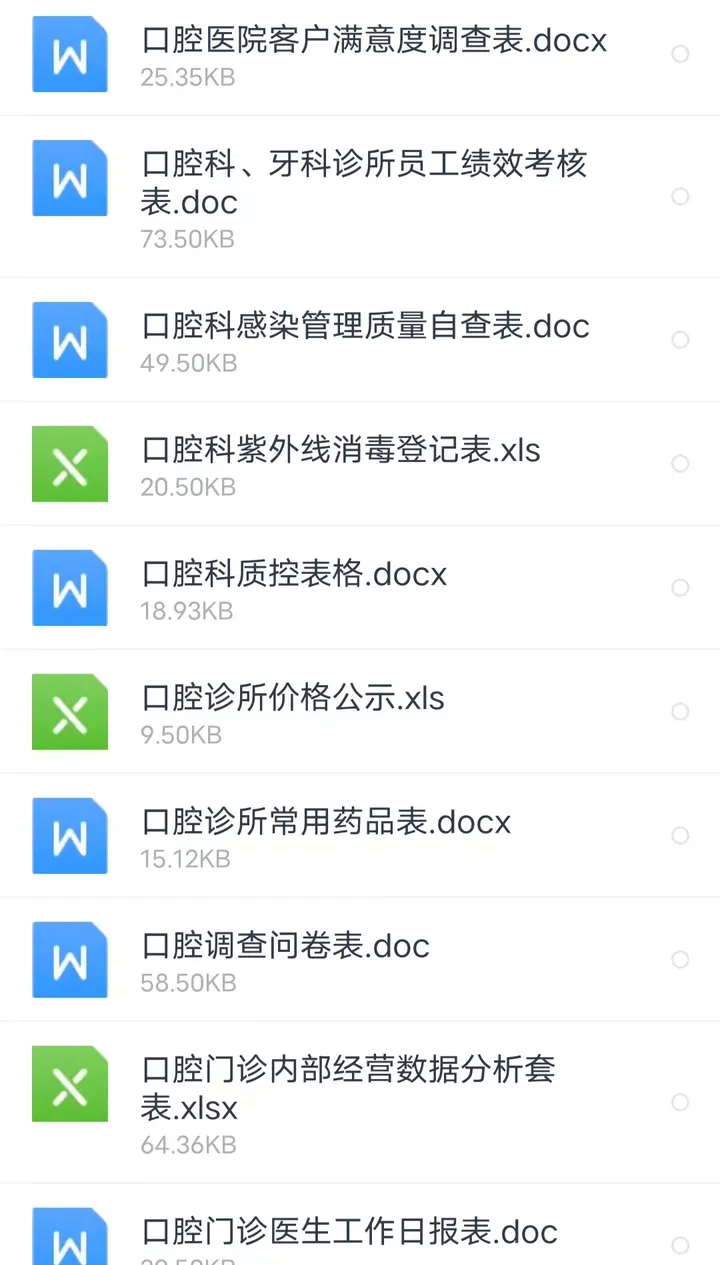Select the circle for 口腔科质控表格.docx

[x=680, y=588]
